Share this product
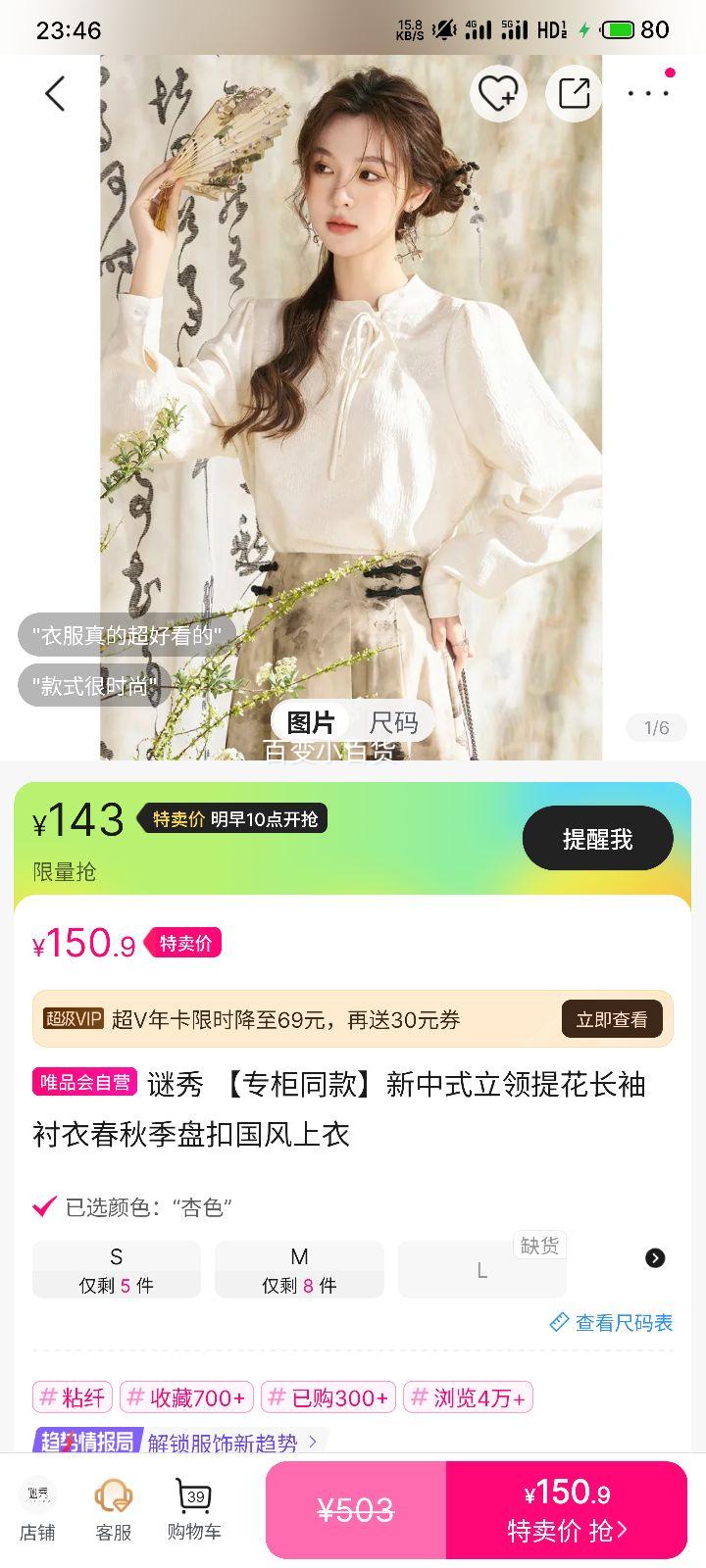Screen dimensions: 706x1568 coord(574,94)
